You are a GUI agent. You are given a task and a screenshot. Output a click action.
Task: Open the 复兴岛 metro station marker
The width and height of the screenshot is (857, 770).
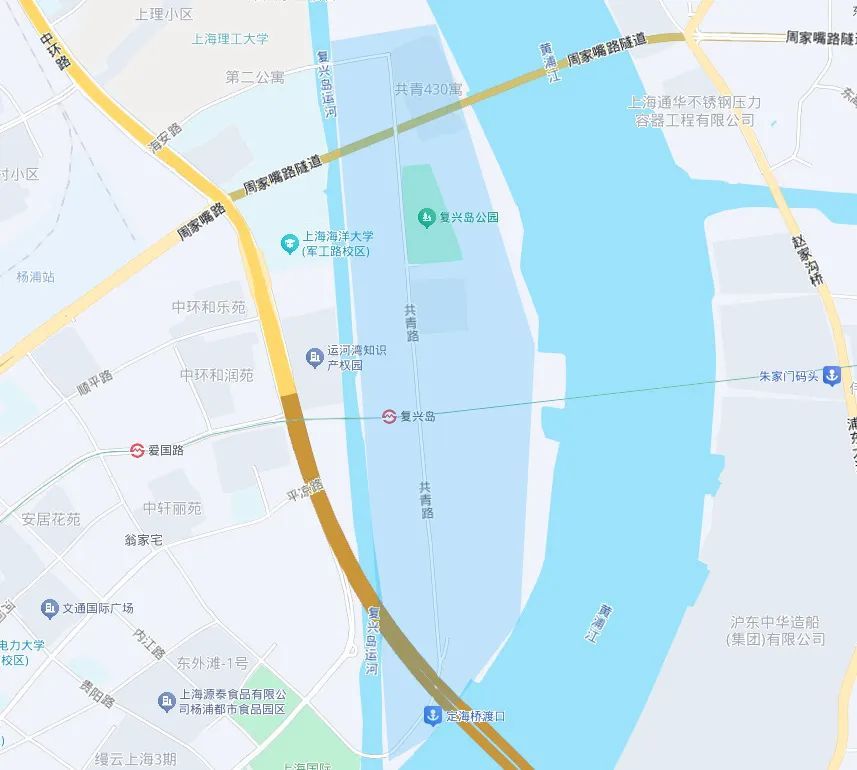[x=389, y=416]
